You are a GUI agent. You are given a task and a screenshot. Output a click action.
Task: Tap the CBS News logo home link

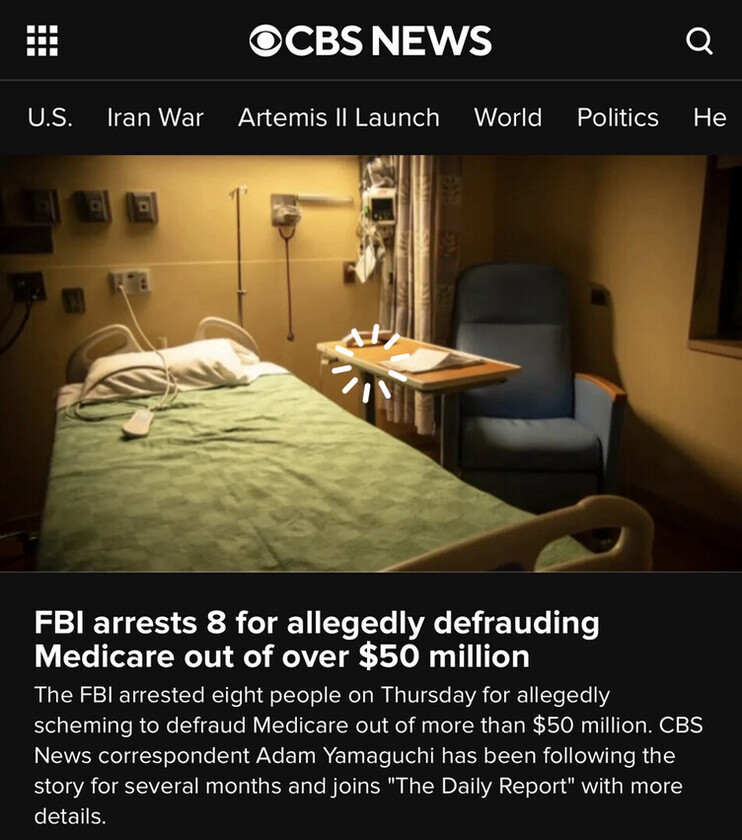[x=370, y=41]
